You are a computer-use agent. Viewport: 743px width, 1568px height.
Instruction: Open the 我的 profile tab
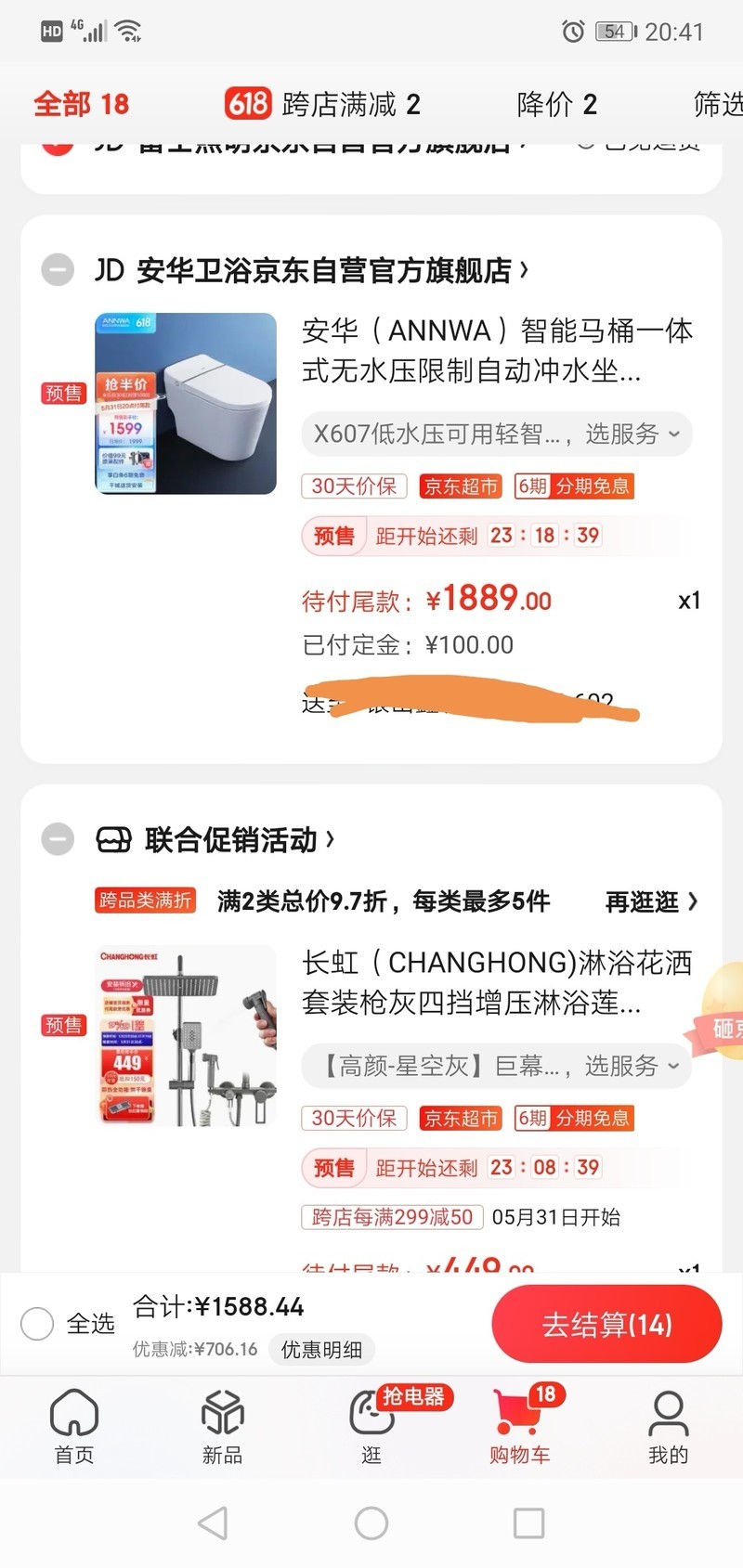click(669, 1427)
